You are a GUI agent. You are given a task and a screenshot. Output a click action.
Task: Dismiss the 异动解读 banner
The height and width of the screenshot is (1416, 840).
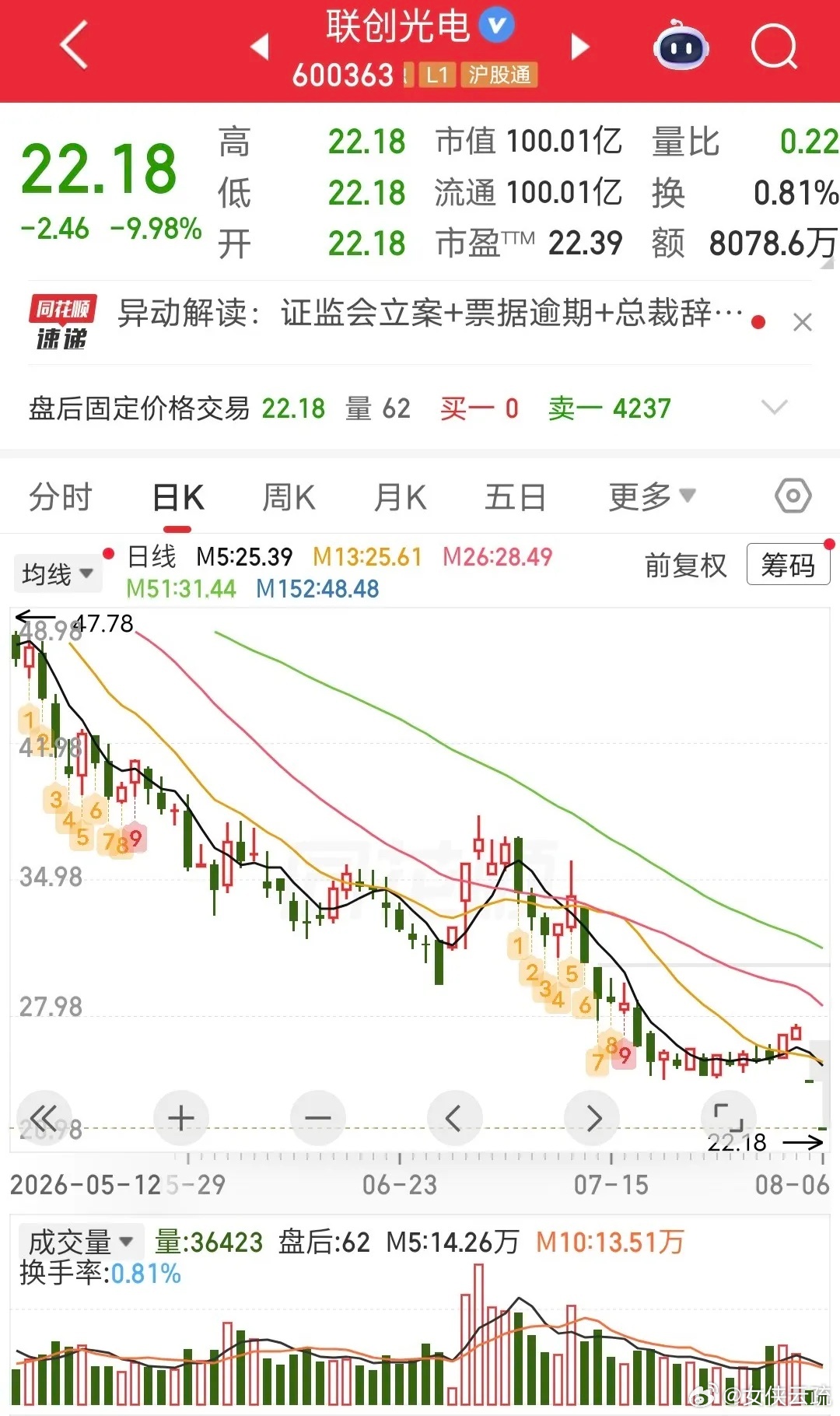[x=803, y=322]
